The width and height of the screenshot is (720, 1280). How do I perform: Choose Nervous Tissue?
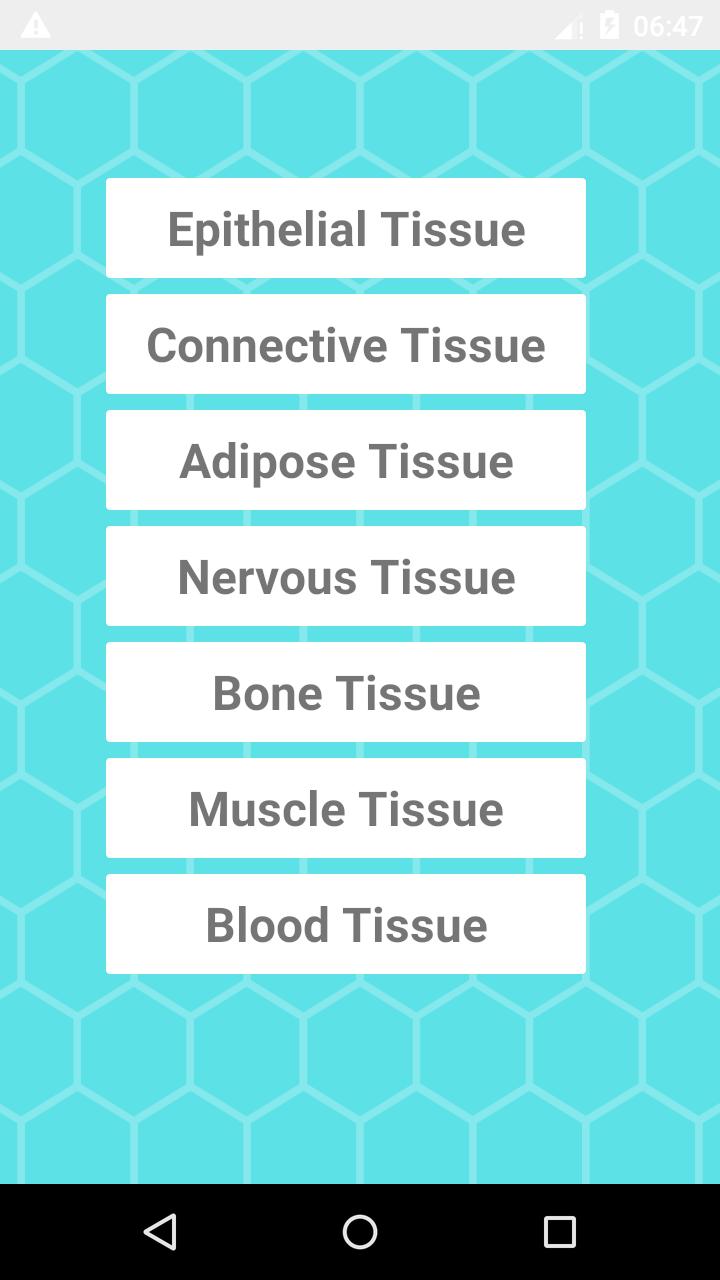pos(346,576)
